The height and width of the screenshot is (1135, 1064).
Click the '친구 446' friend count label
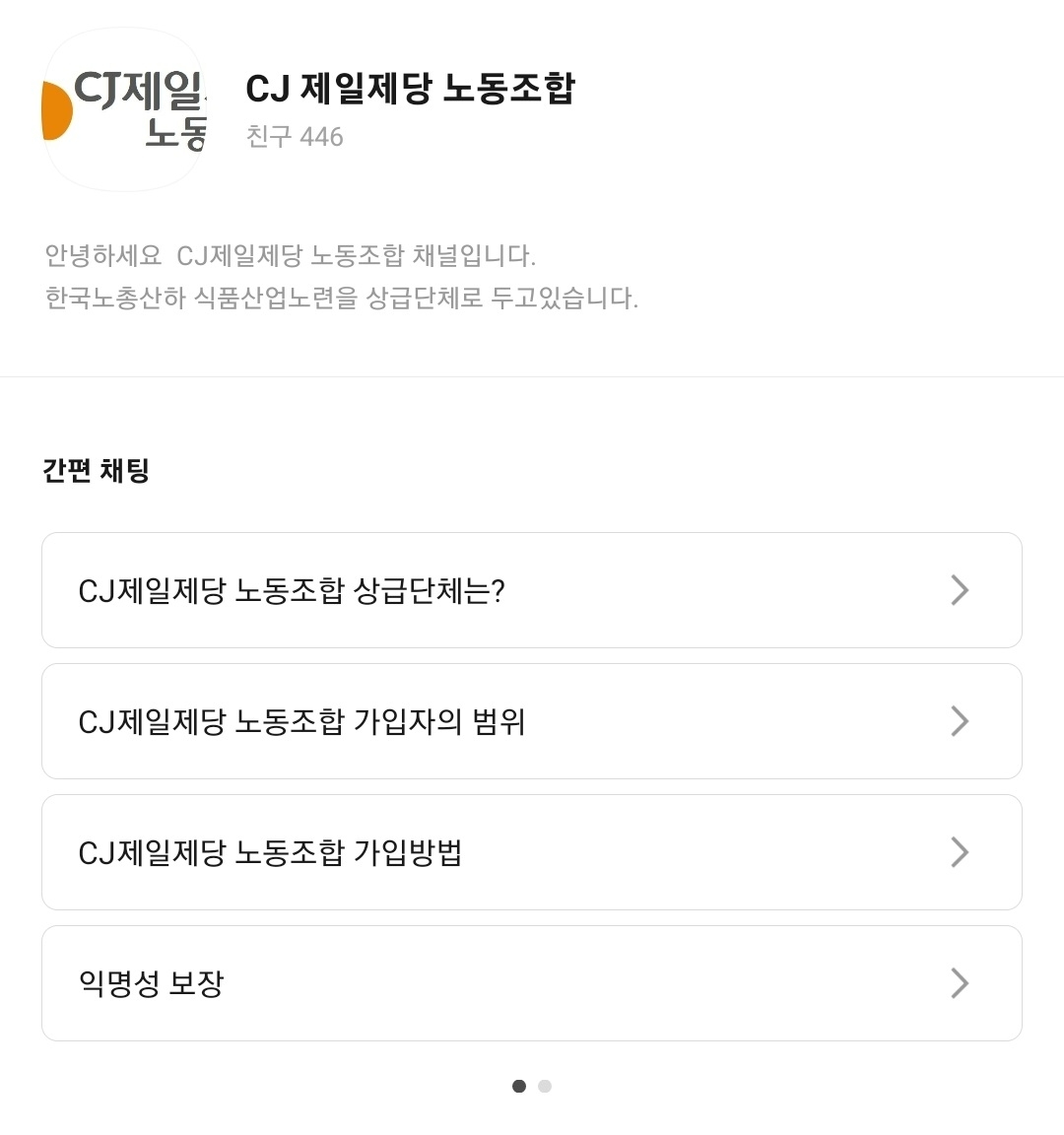pyautogui.click(x=294, y=137)
